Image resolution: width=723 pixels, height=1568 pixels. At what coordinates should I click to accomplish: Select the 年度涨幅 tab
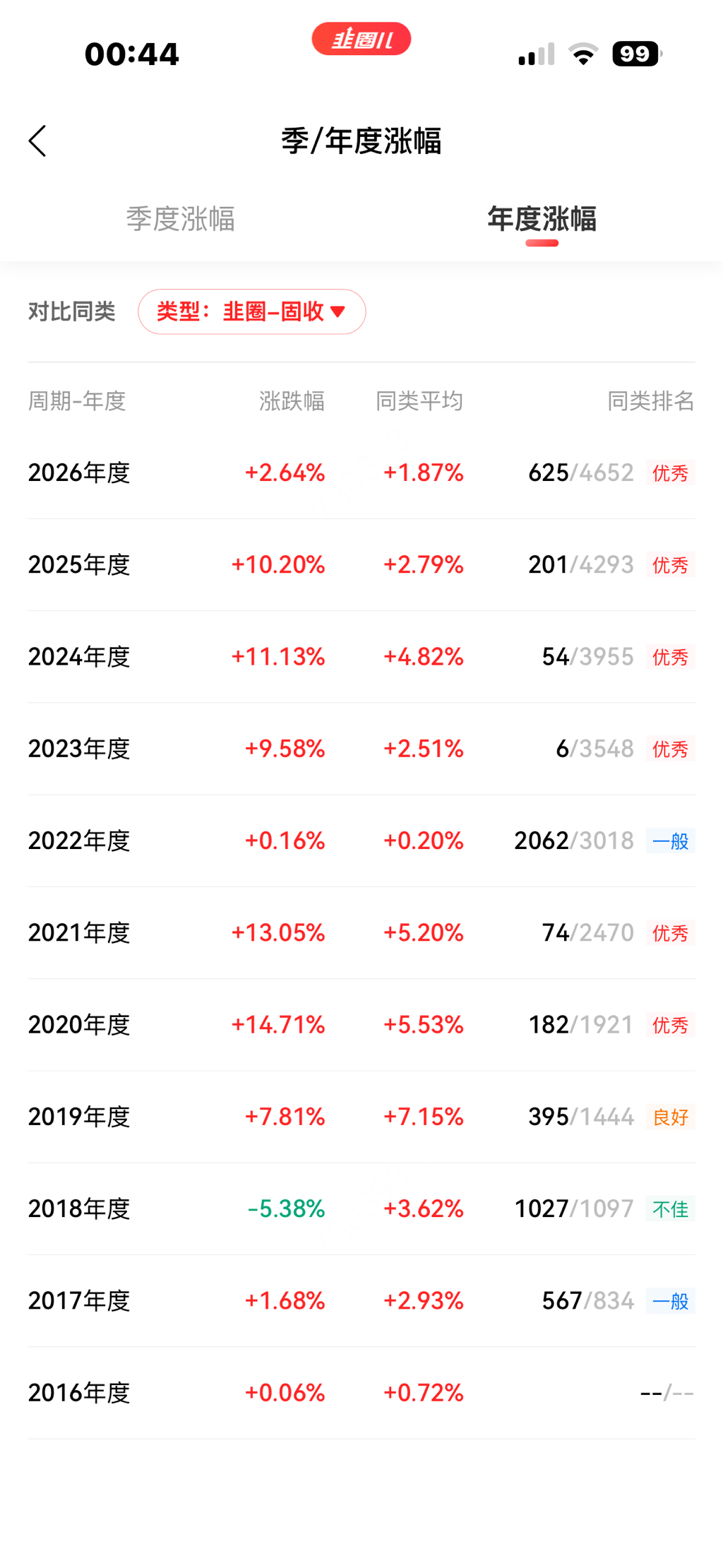[x=542, y=219]
